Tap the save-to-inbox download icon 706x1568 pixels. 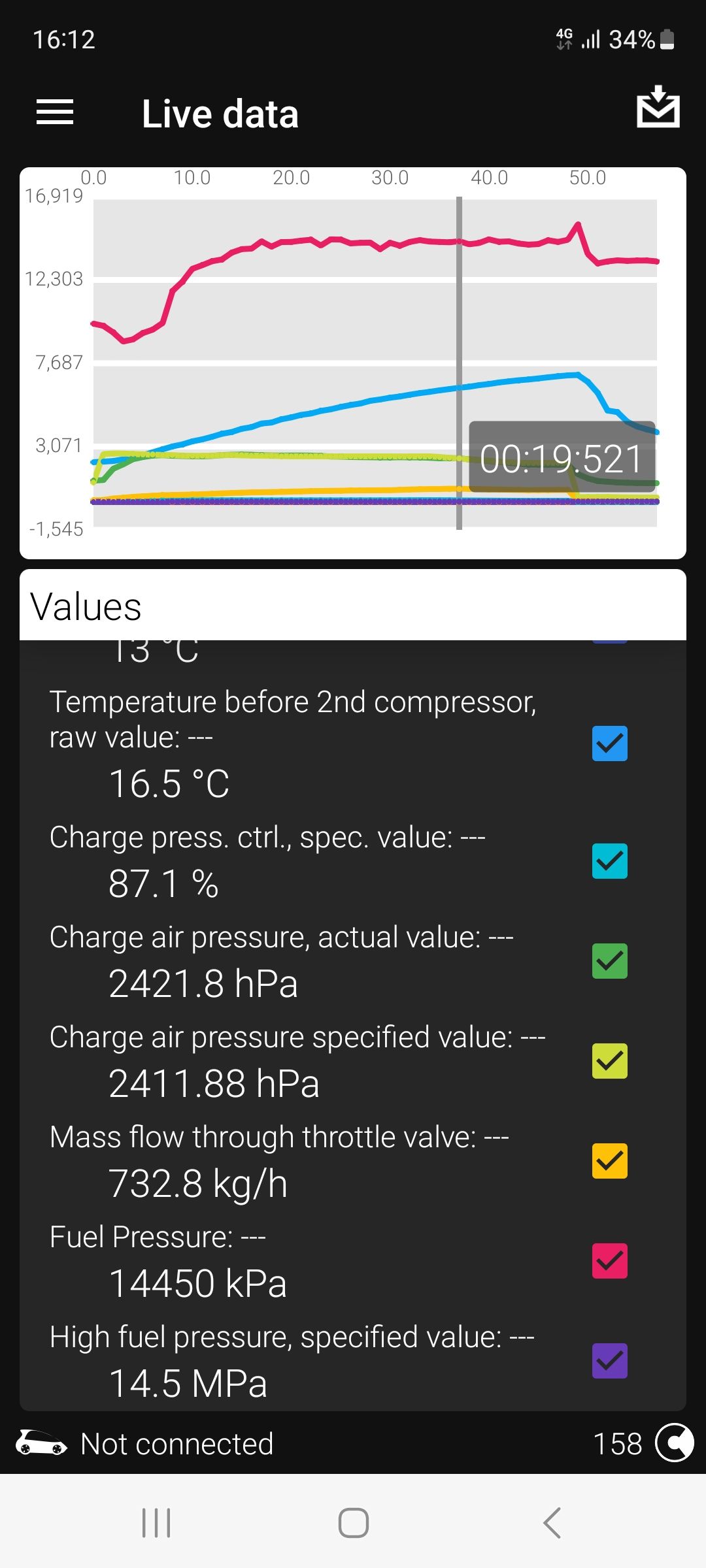(658, 106)
